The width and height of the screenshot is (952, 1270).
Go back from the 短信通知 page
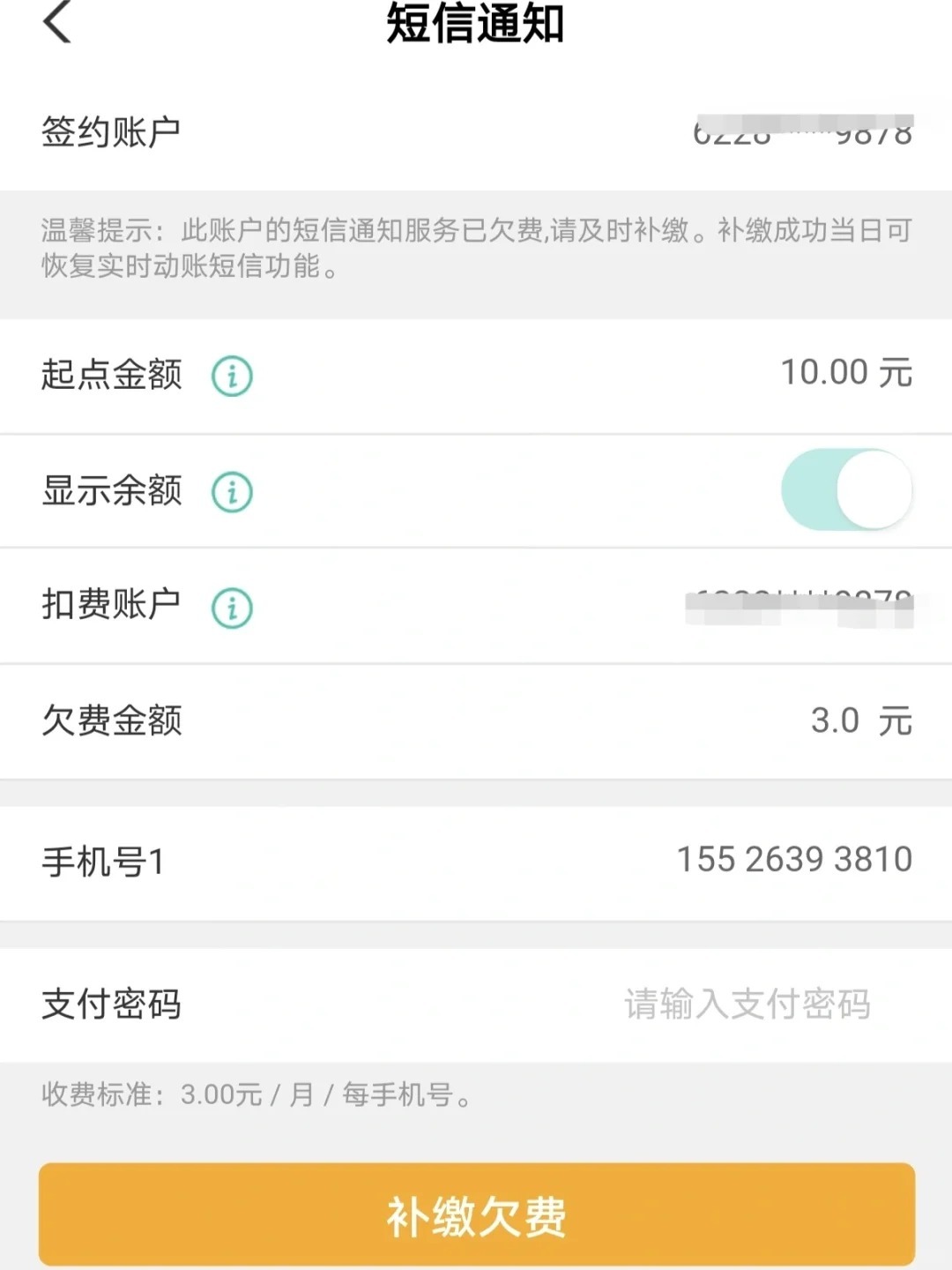point(57,22)
